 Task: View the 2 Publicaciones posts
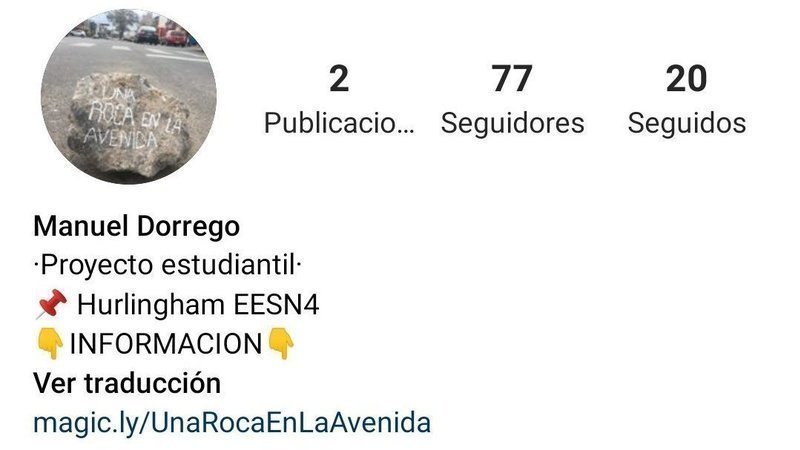coord(339,101)
